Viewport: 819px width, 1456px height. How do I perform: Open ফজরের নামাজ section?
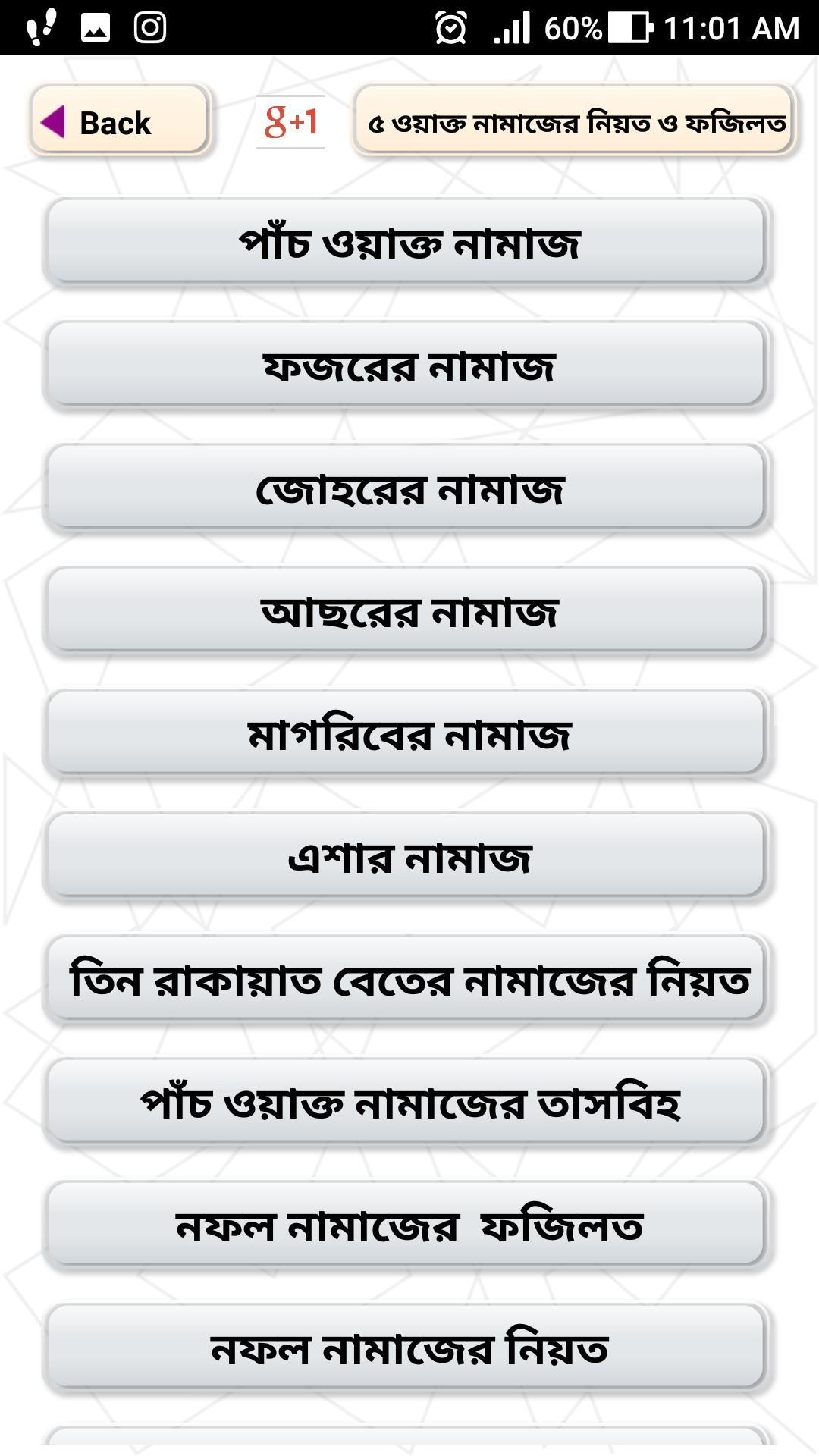coord(406,365)
